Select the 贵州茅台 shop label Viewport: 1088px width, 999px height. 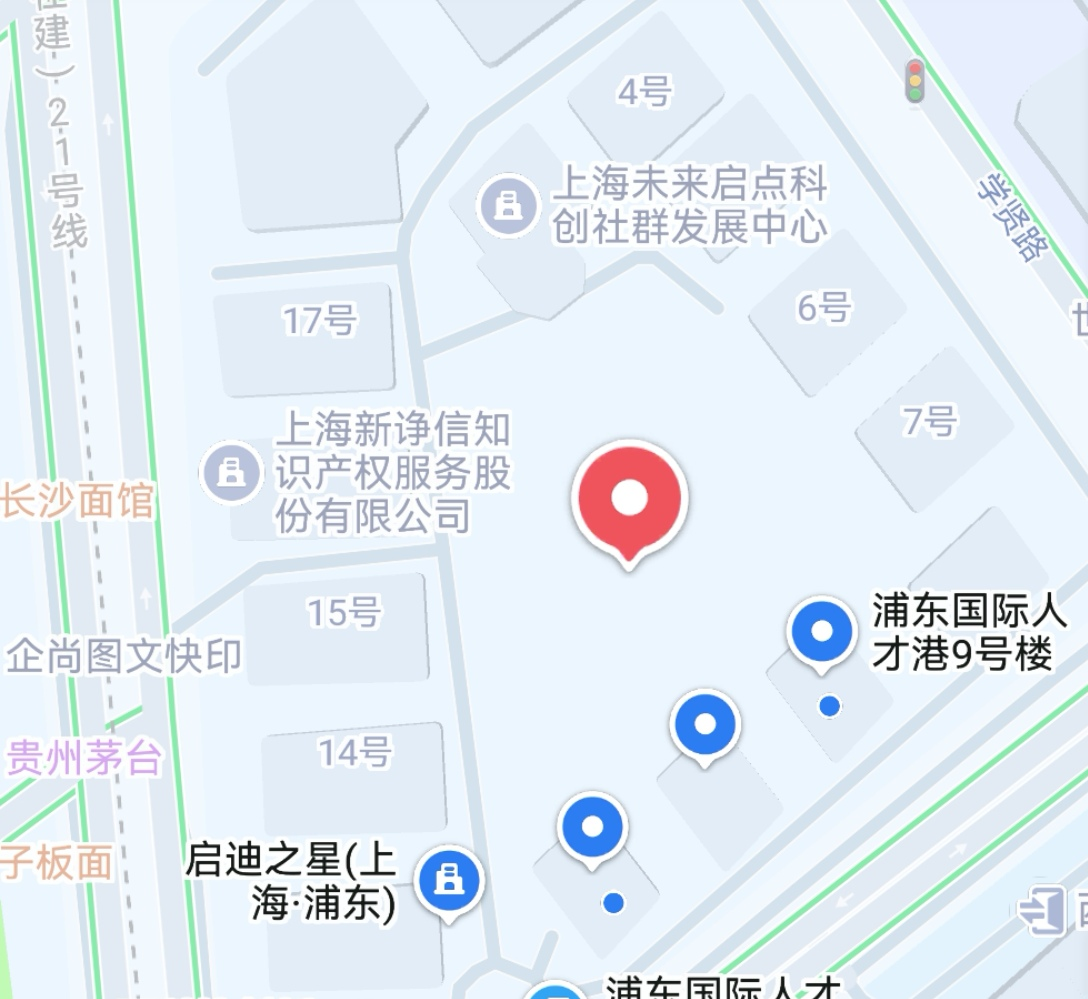pyautogui.click(x=84, y=758)
